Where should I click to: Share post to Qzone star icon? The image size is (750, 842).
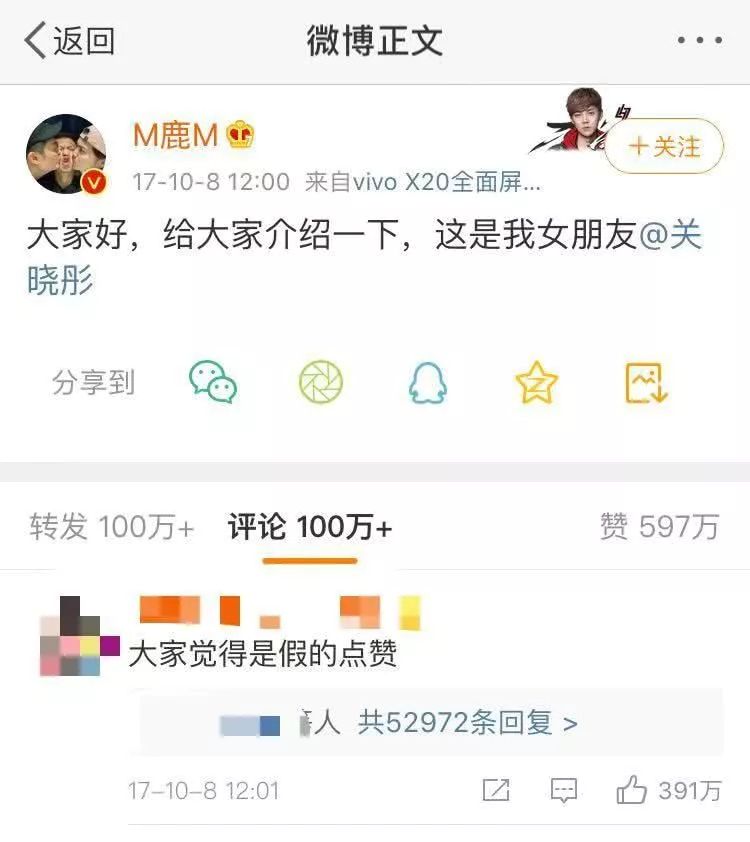coord(536,382)
